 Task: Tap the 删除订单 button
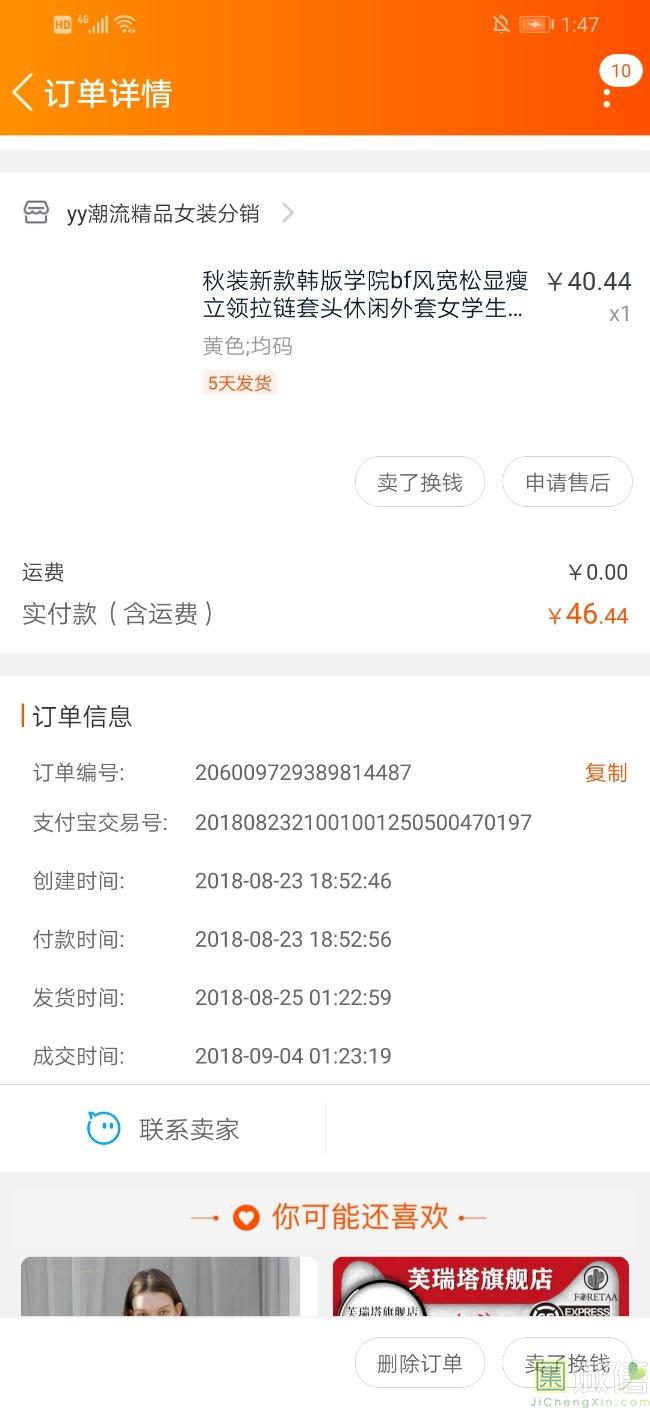[x=420, y=1363]
